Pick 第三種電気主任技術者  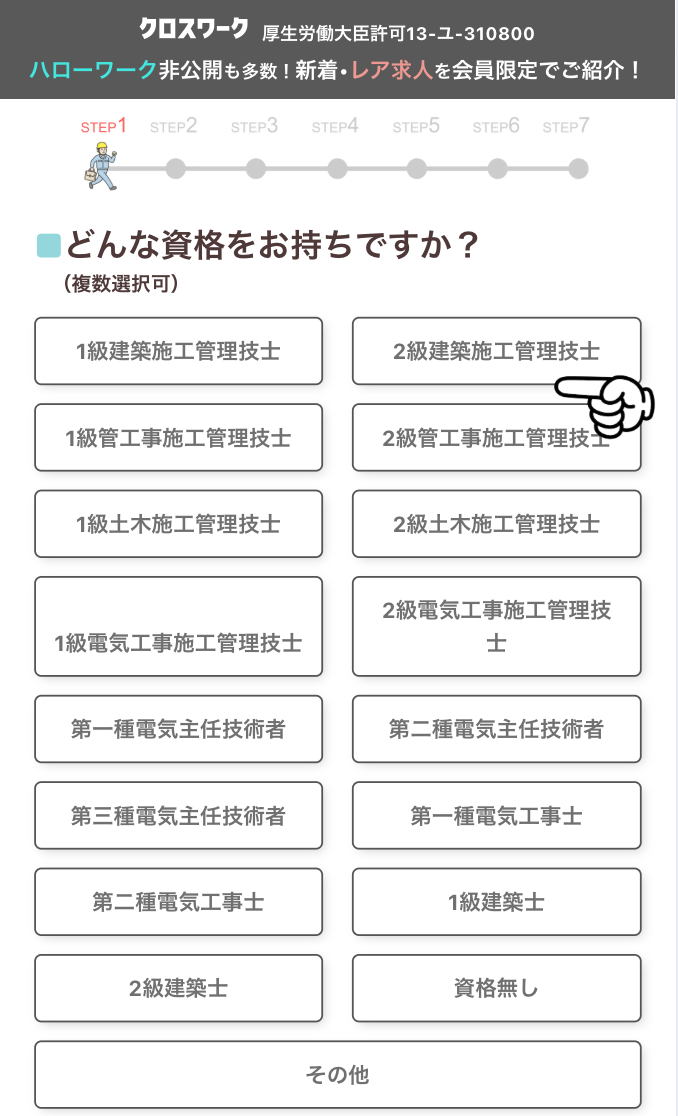pos(179,816)
